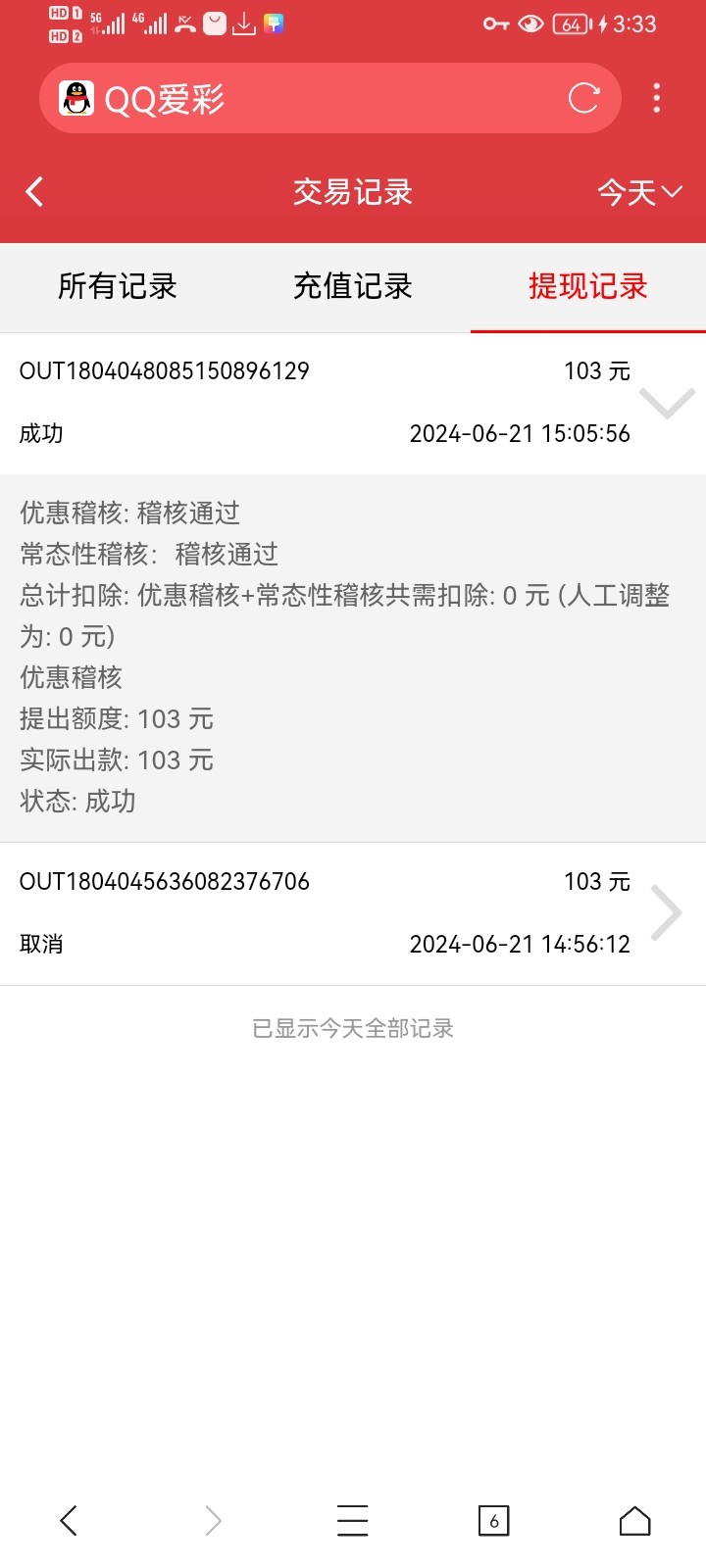Go back from the 交易记录 page
The image size is (706, 1568).
35,192
